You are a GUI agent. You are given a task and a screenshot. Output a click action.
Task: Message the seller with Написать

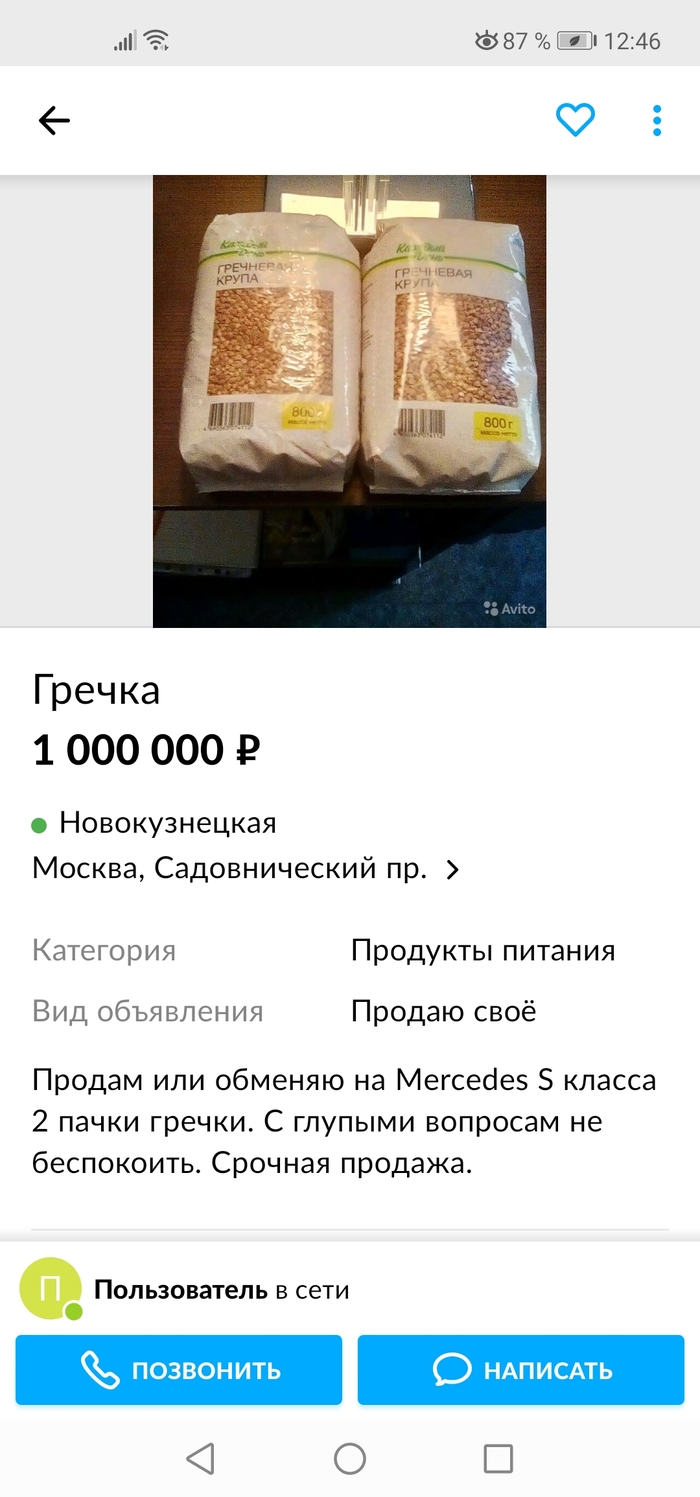point(521,1370)
